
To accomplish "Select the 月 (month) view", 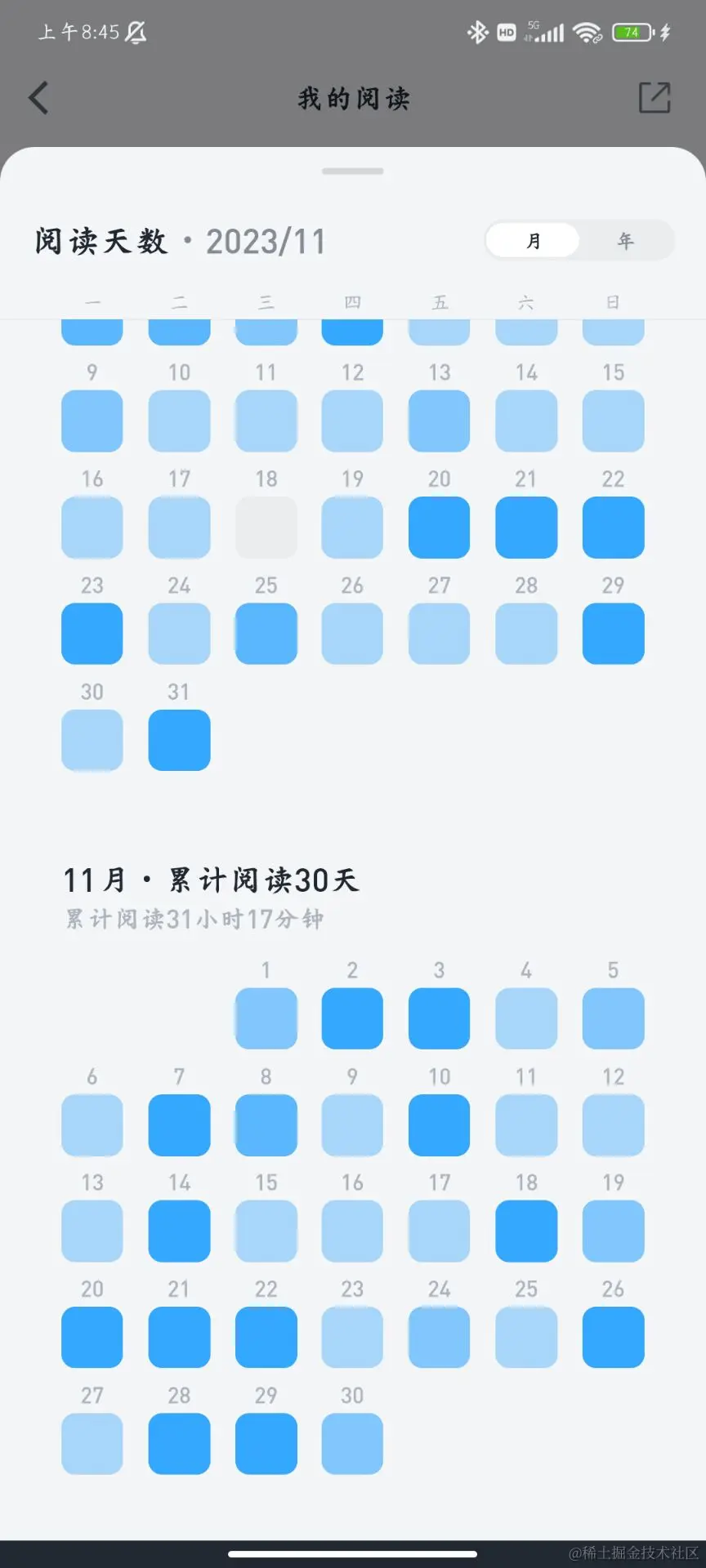I will coord(533,241).
